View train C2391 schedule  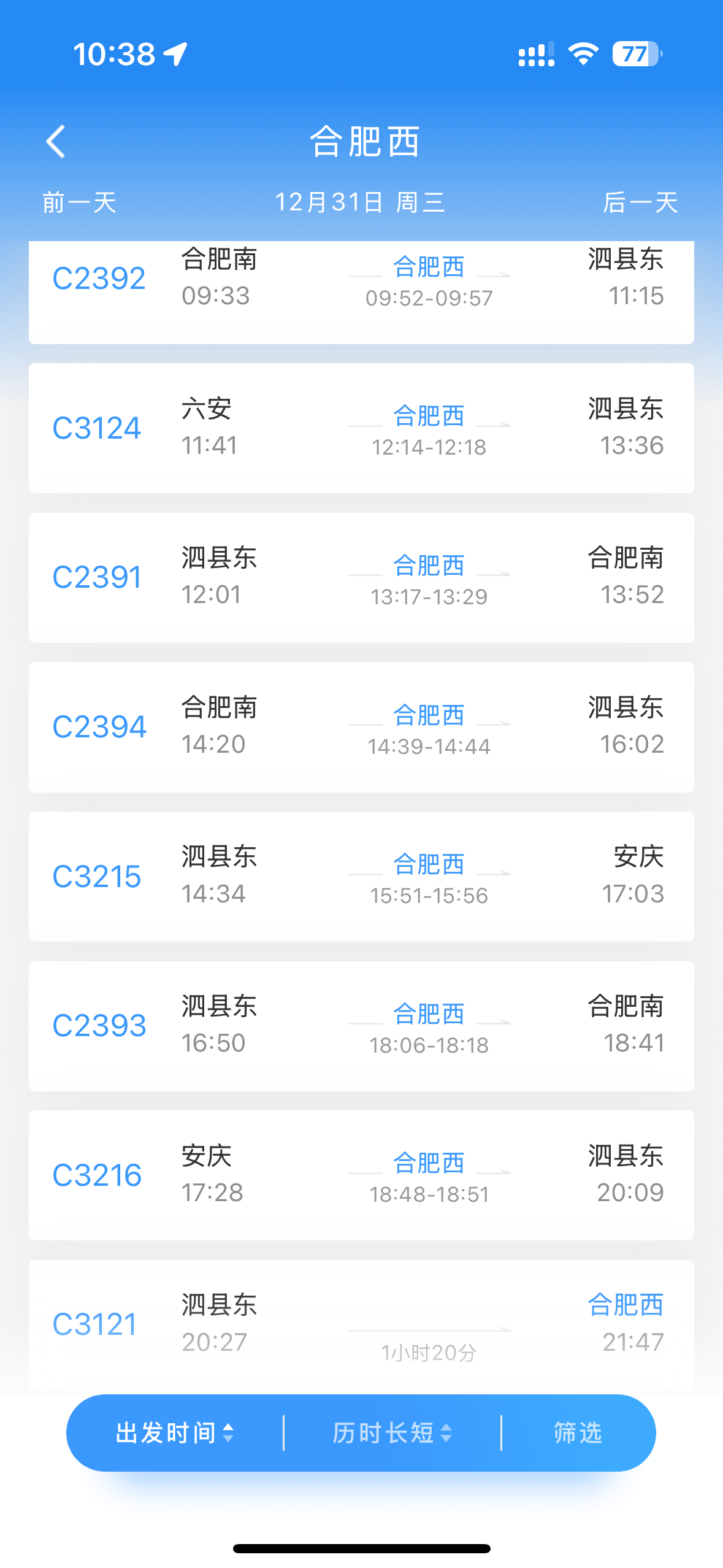point(361,577)
